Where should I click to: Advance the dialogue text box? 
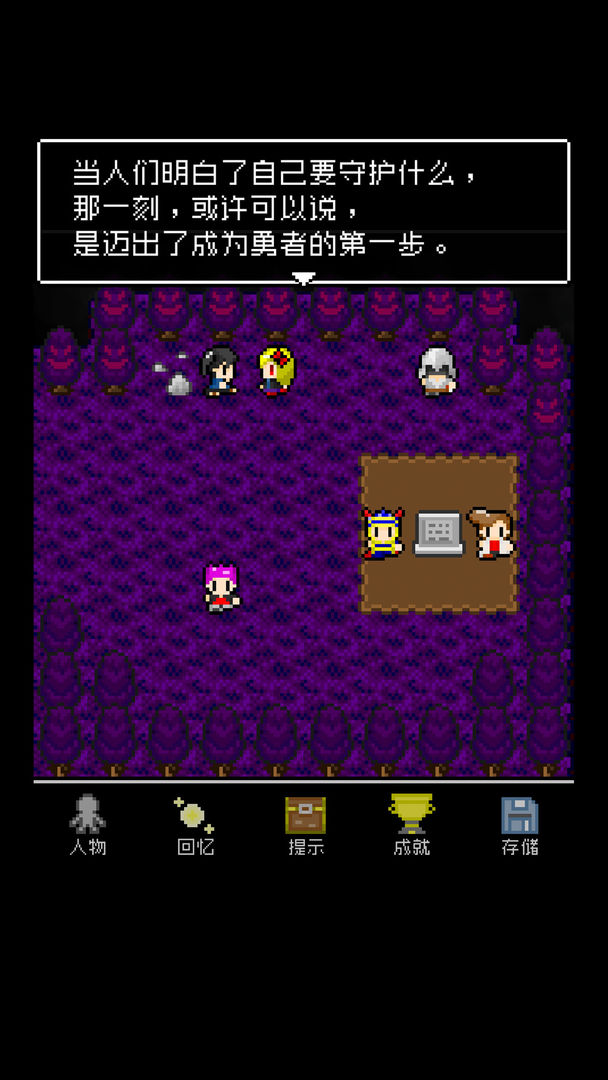303,212
